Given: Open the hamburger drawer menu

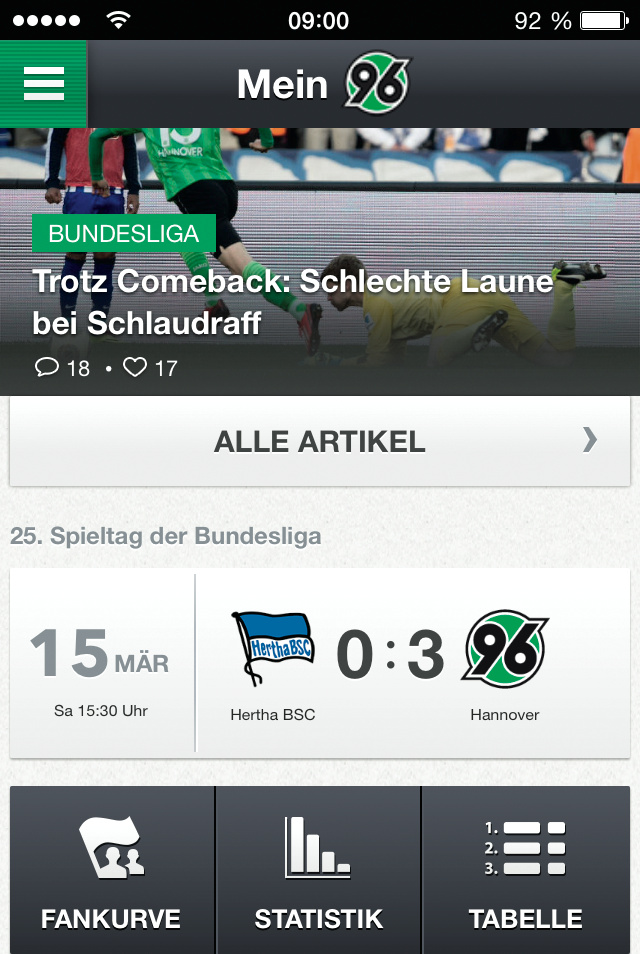Looking at the screenshot, I should 43,84.
